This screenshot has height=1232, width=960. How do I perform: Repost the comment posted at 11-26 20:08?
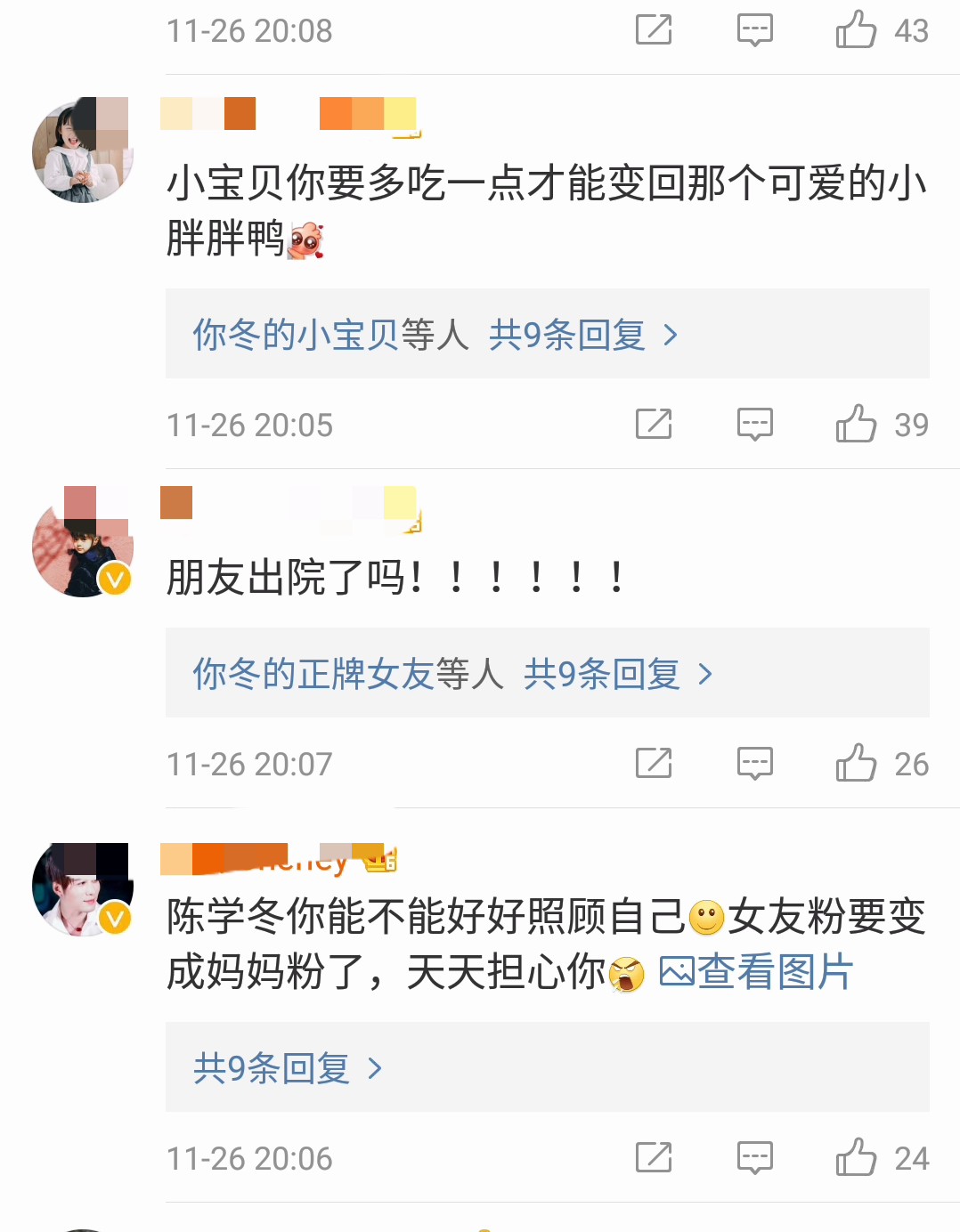point(654,30)
